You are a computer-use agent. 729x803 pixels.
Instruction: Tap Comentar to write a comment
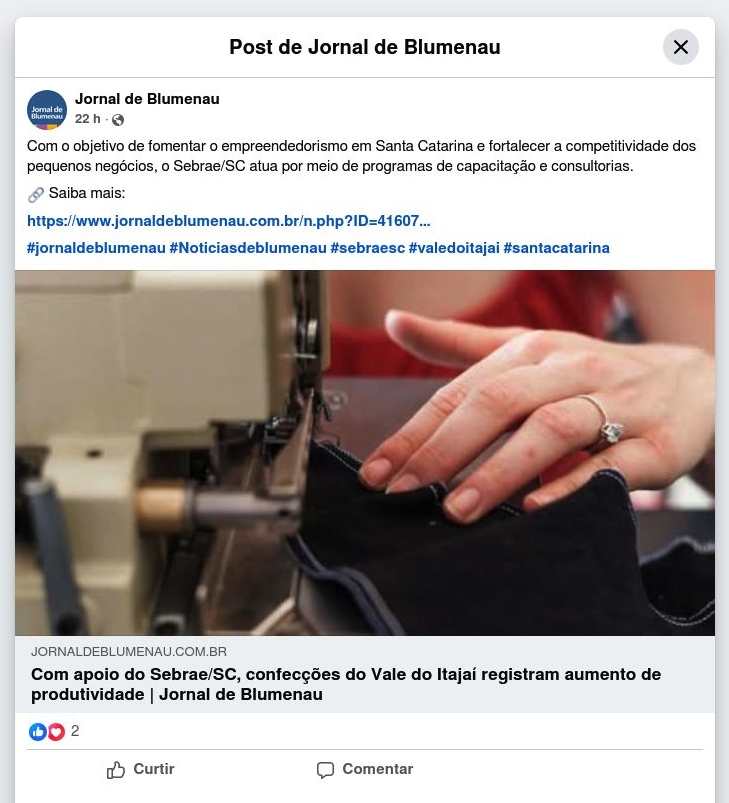[x=365, y=769]
